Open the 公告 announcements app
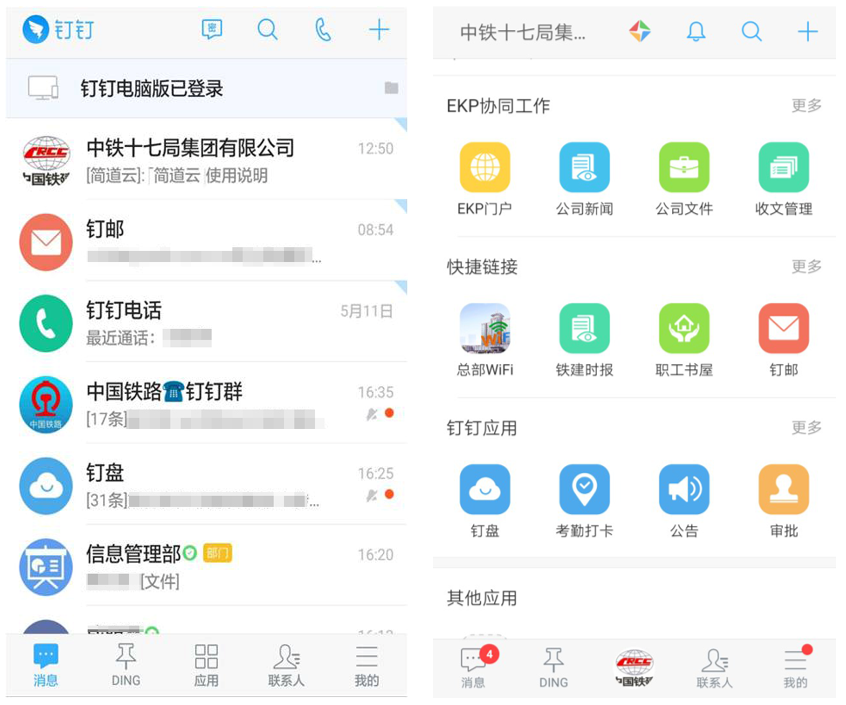The height and width of the screenshot is (705, 846). (x=684, y=500)
